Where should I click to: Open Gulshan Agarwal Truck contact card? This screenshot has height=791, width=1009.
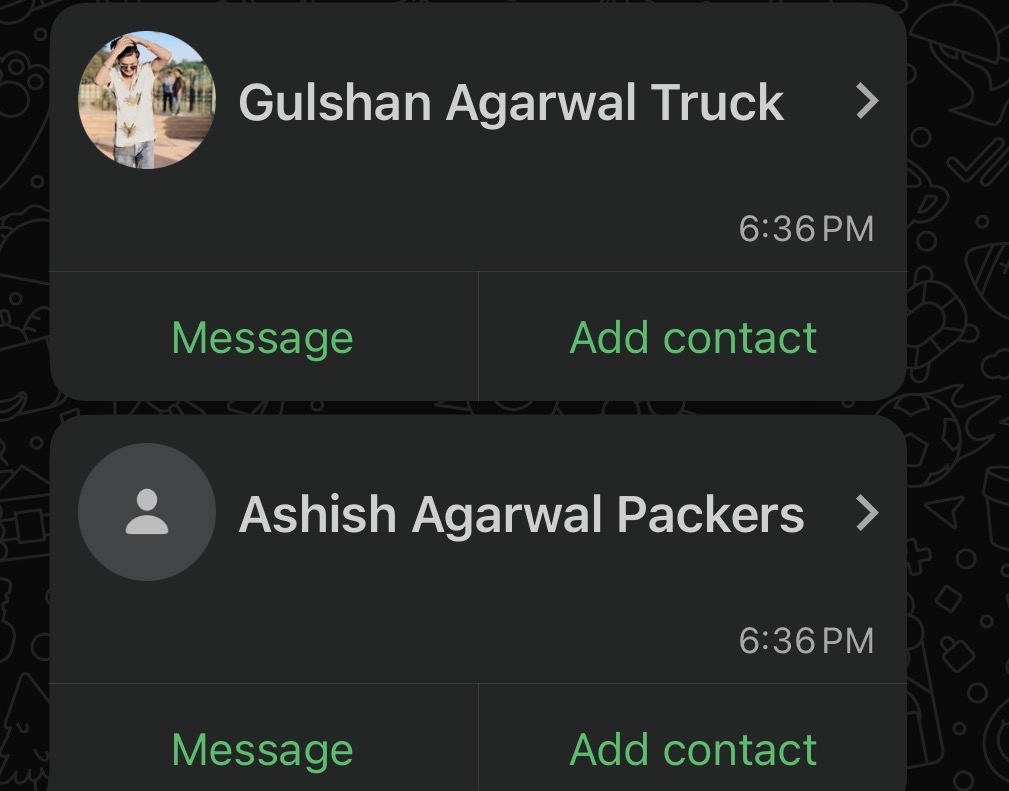pos(510,102)
